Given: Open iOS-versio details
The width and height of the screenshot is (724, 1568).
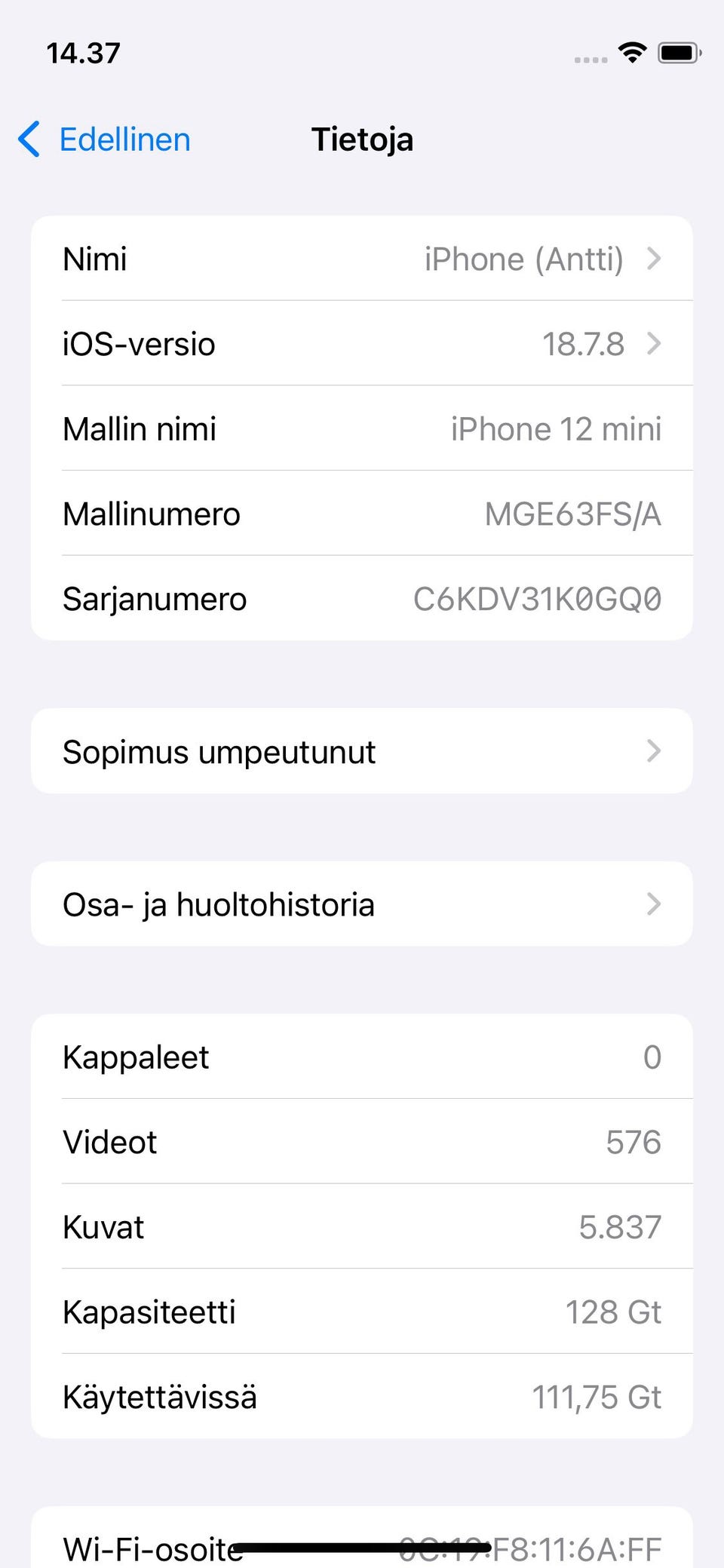Looking at the screenshot, I should tap(362, 344).
